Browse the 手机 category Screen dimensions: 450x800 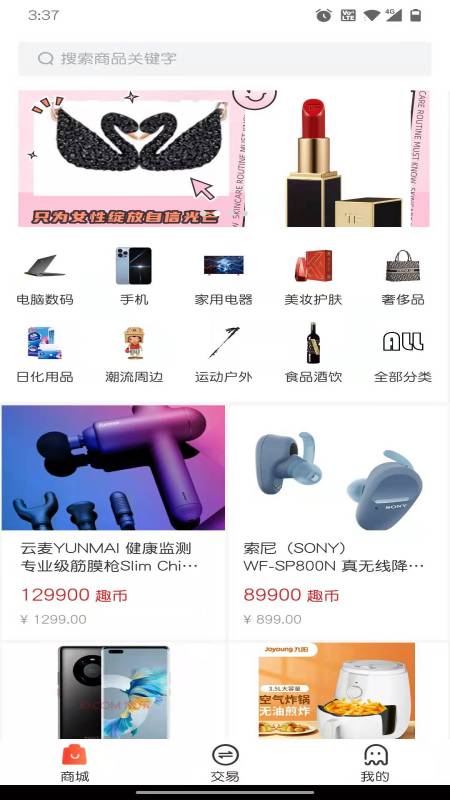134,276
